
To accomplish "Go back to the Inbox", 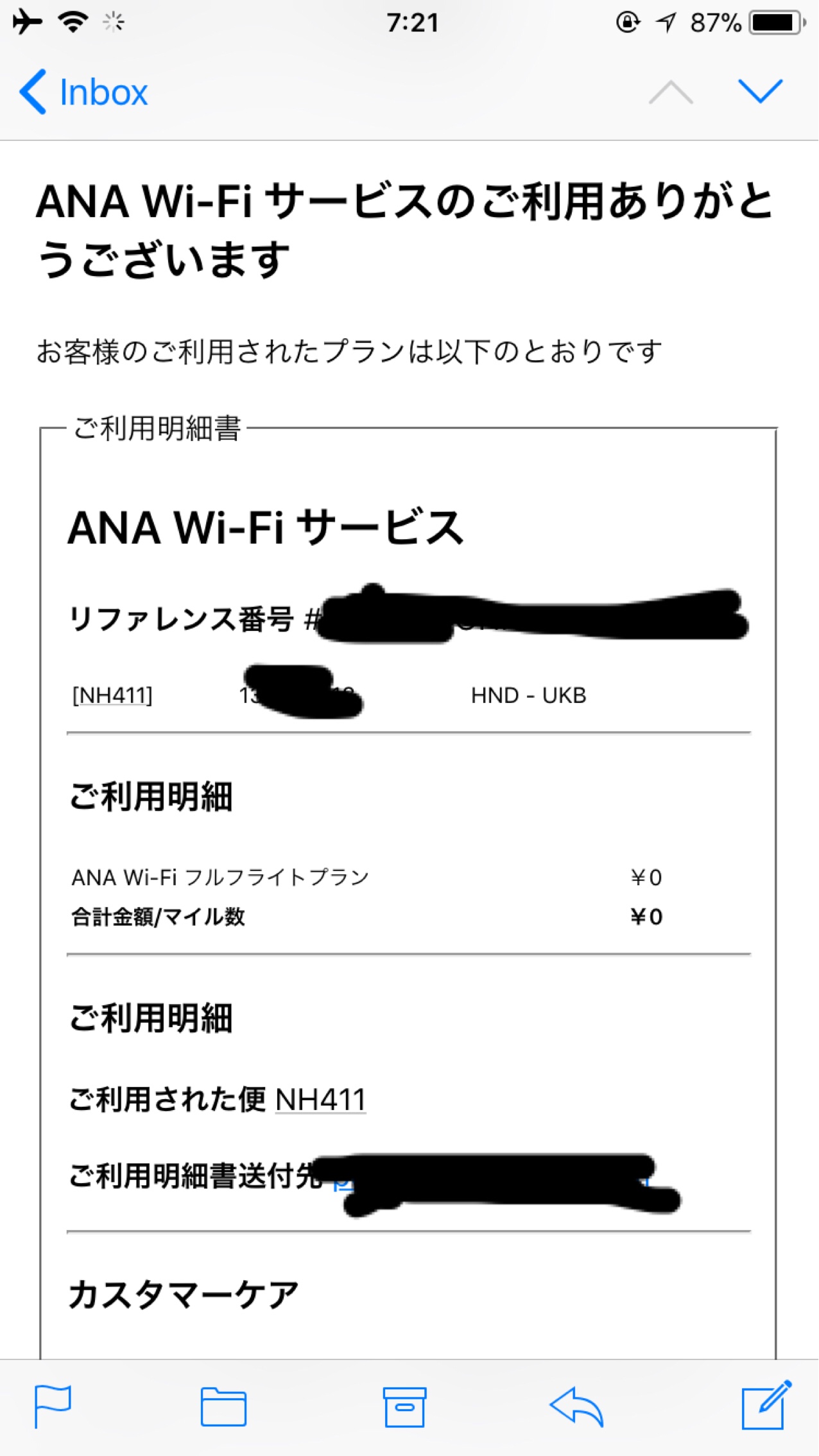I will [x=84, y=92].
